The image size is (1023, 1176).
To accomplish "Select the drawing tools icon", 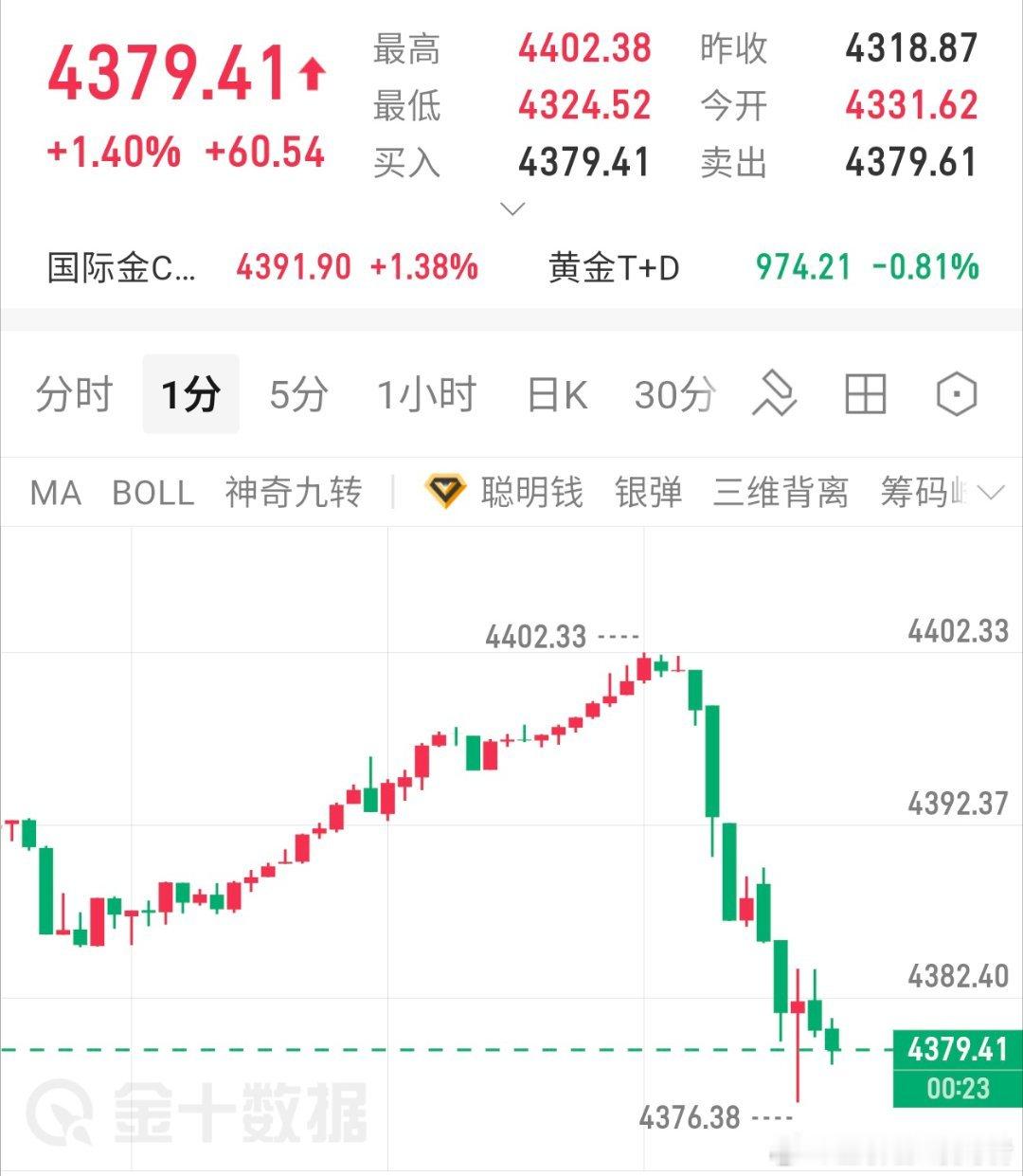I will (x=773, y=395).
